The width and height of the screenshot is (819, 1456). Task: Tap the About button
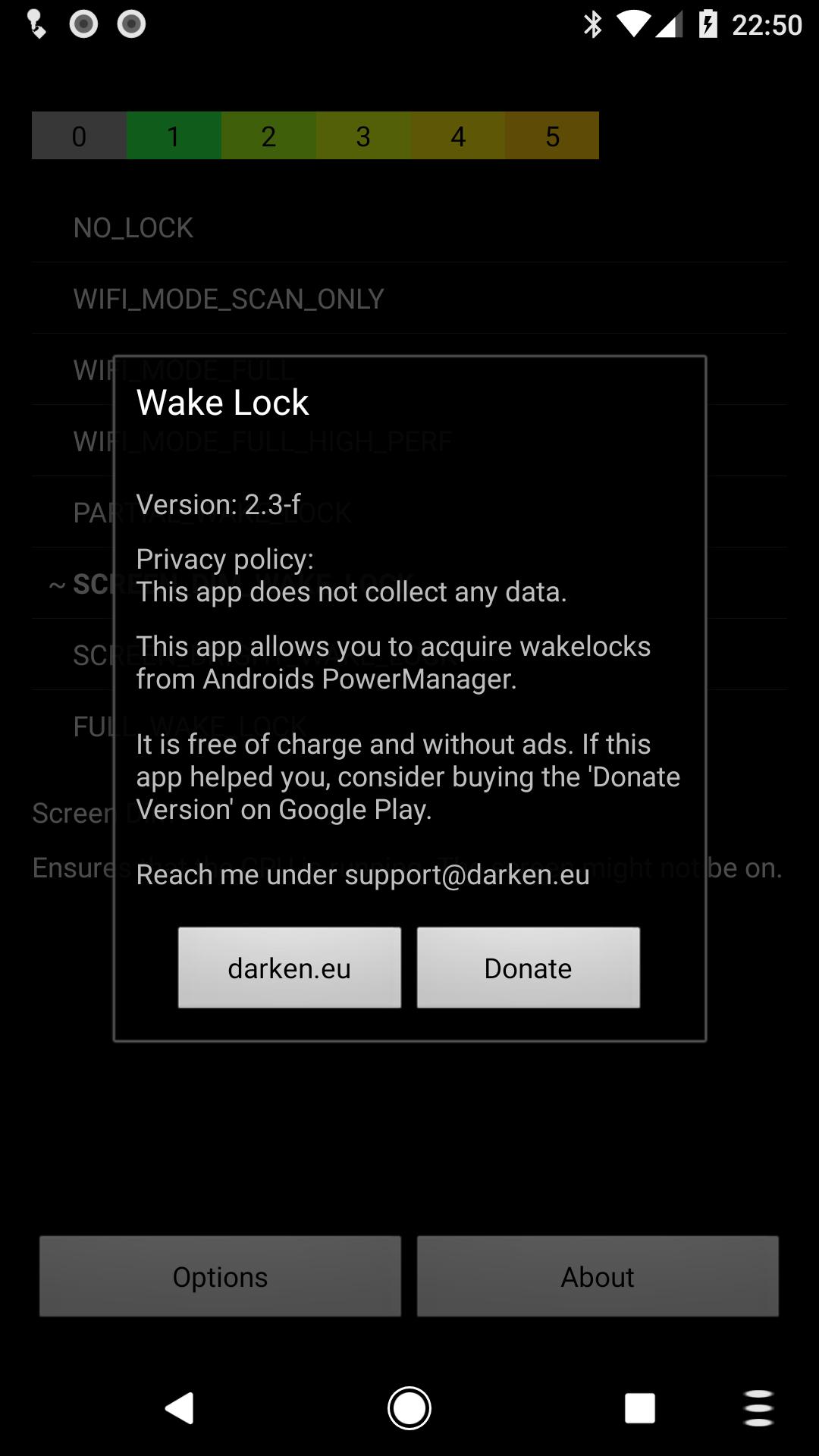click(598, 1276)
